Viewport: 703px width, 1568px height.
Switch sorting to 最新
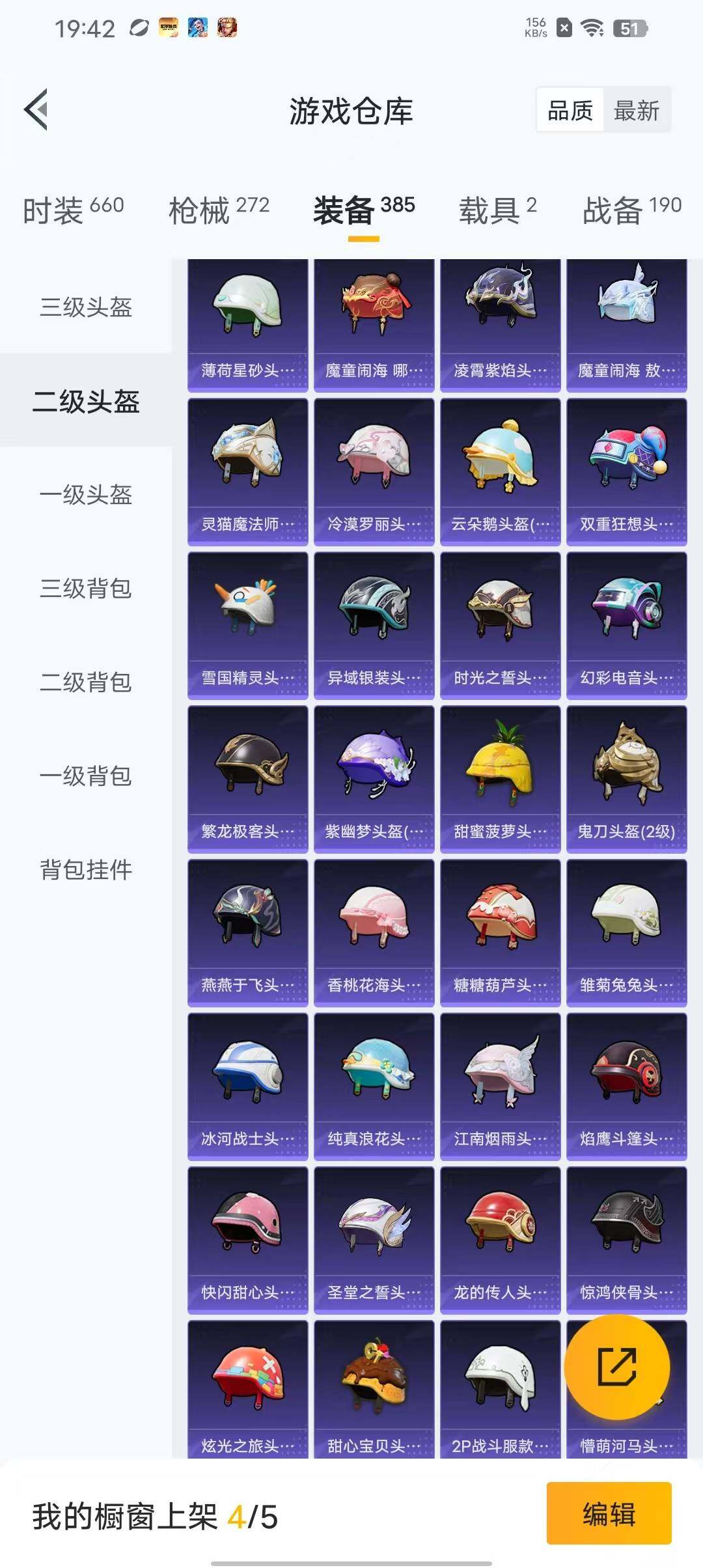(x=637, y=111)
